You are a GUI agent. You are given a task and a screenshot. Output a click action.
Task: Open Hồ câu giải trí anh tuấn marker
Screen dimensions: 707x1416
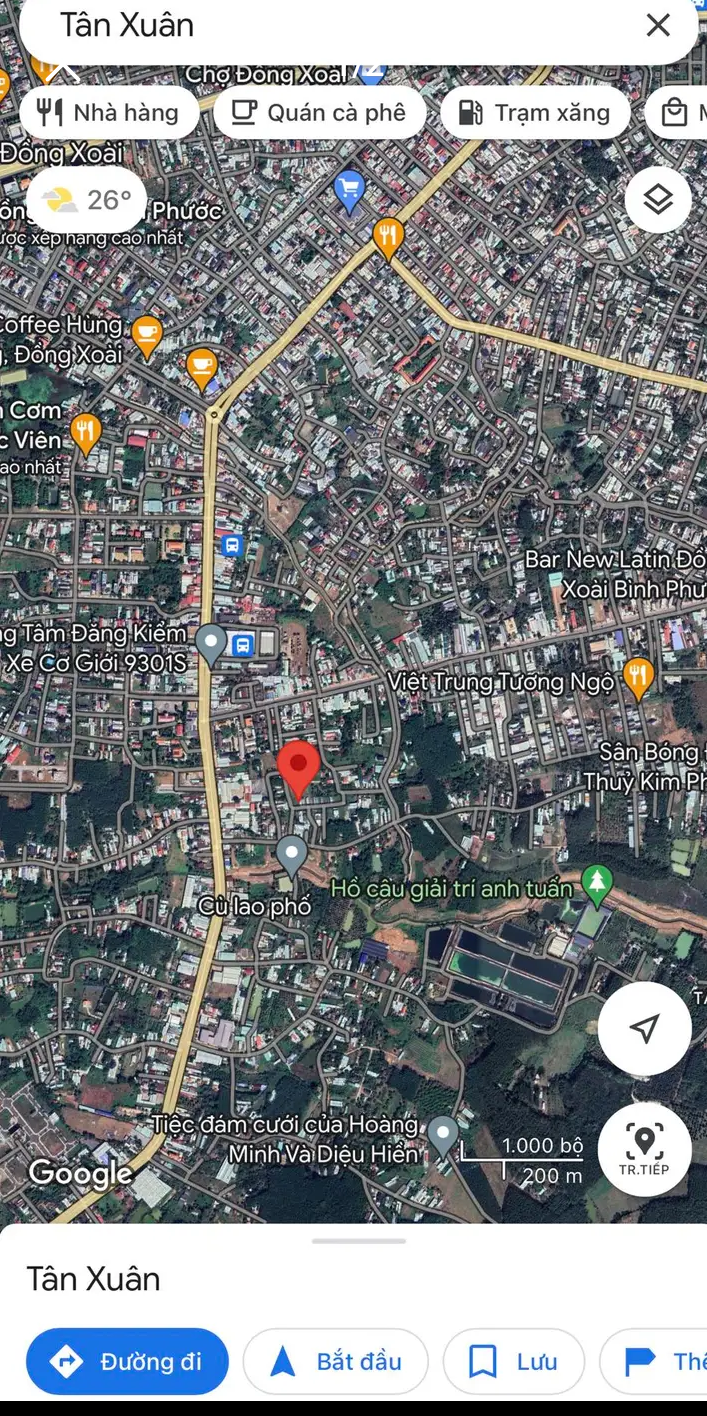point(597,882)
